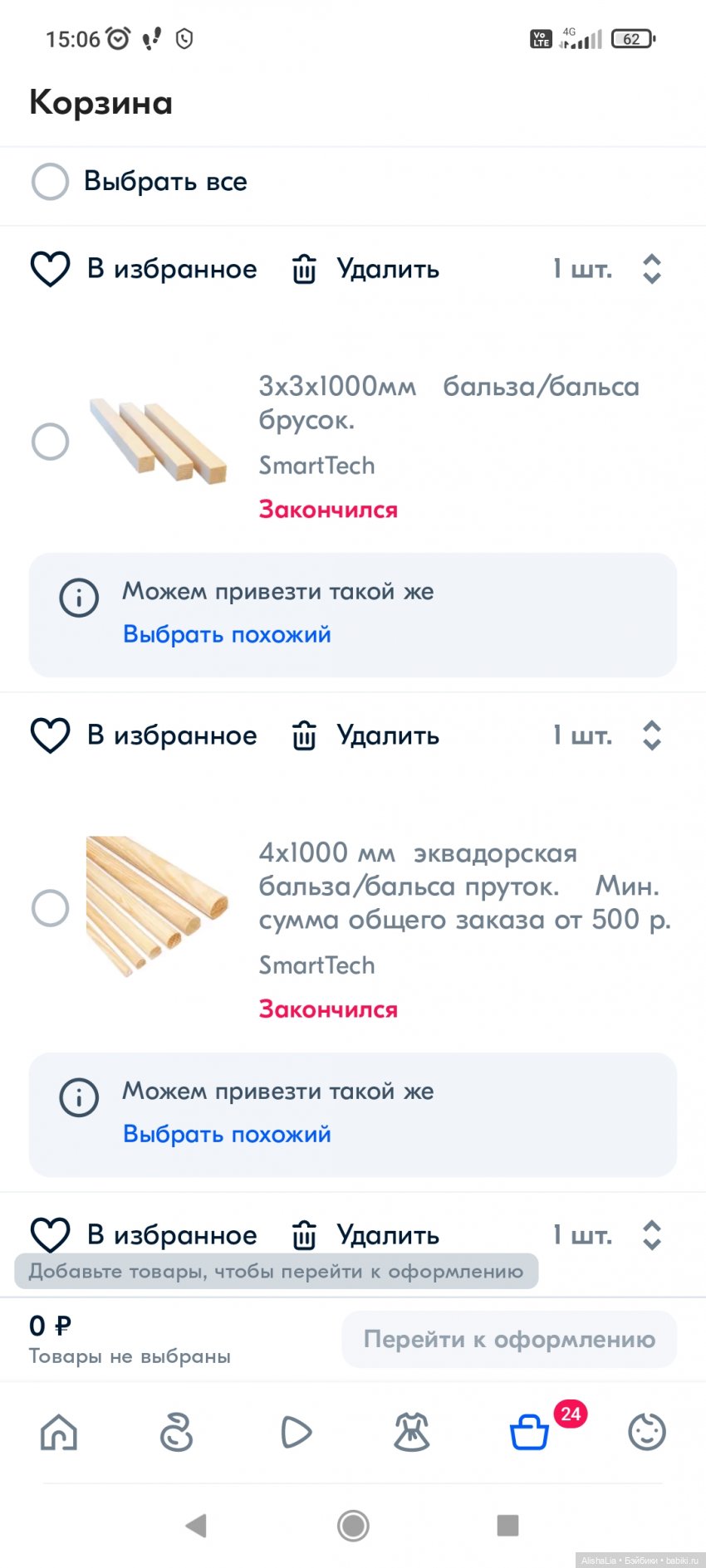The width and height of the screenshot is (706, 1568).
Task: Open the cart tab with badge 24
Action: coord(530,1433)
